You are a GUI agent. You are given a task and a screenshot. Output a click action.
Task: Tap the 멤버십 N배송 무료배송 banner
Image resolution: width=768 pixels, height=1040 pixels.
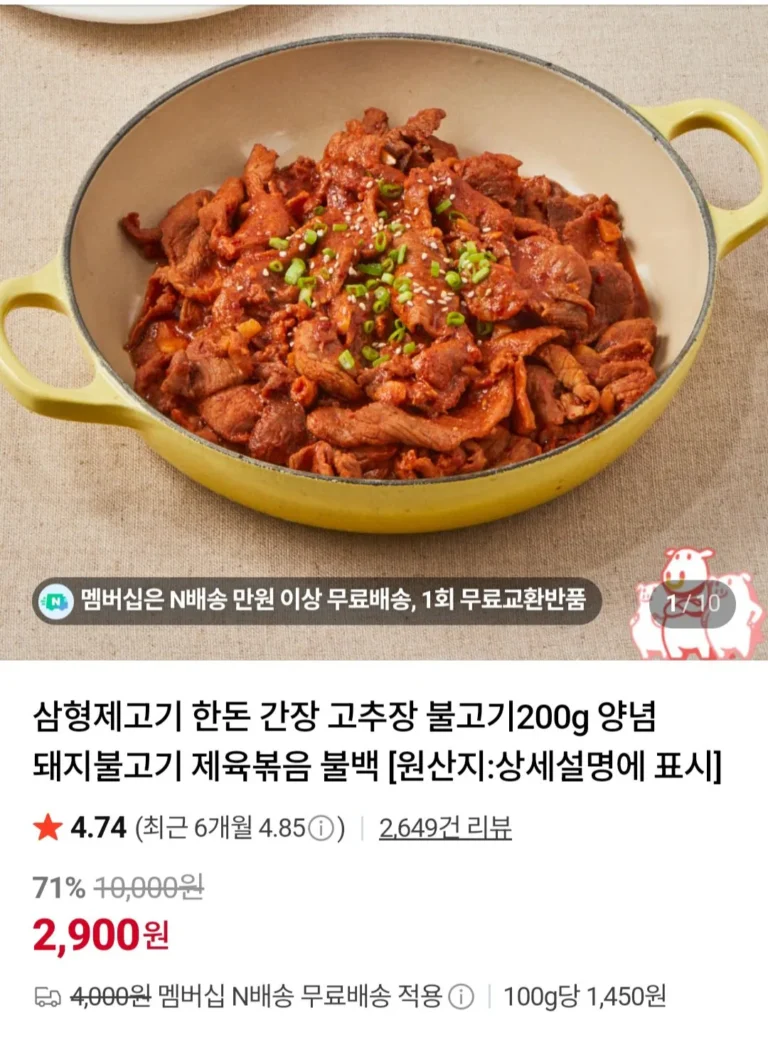(x=316, y=602)
